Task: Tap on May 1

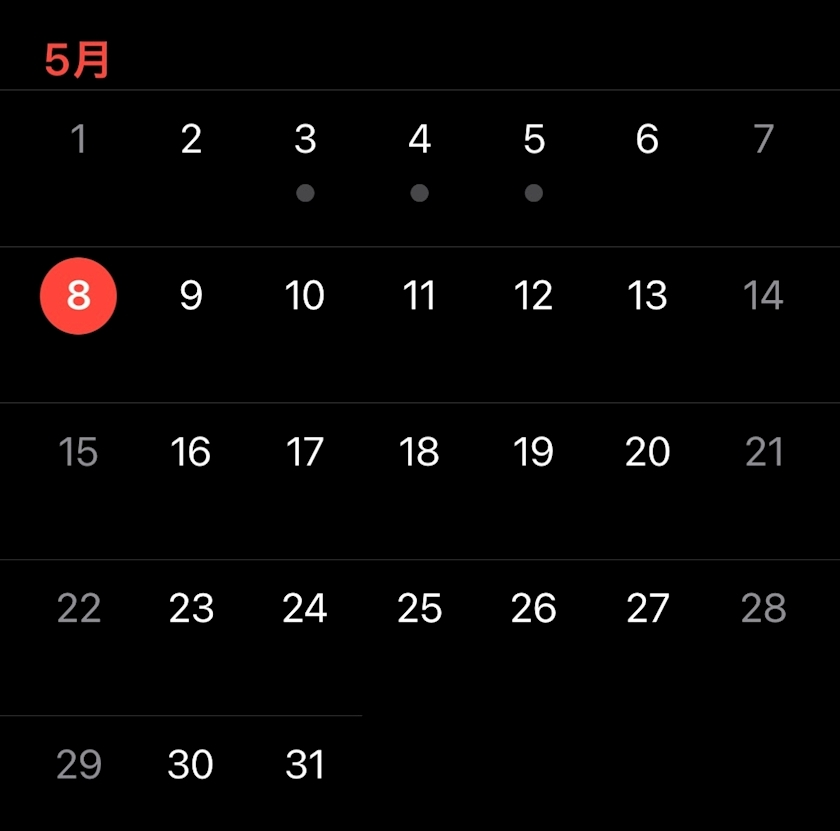Action: click(78, 140)
